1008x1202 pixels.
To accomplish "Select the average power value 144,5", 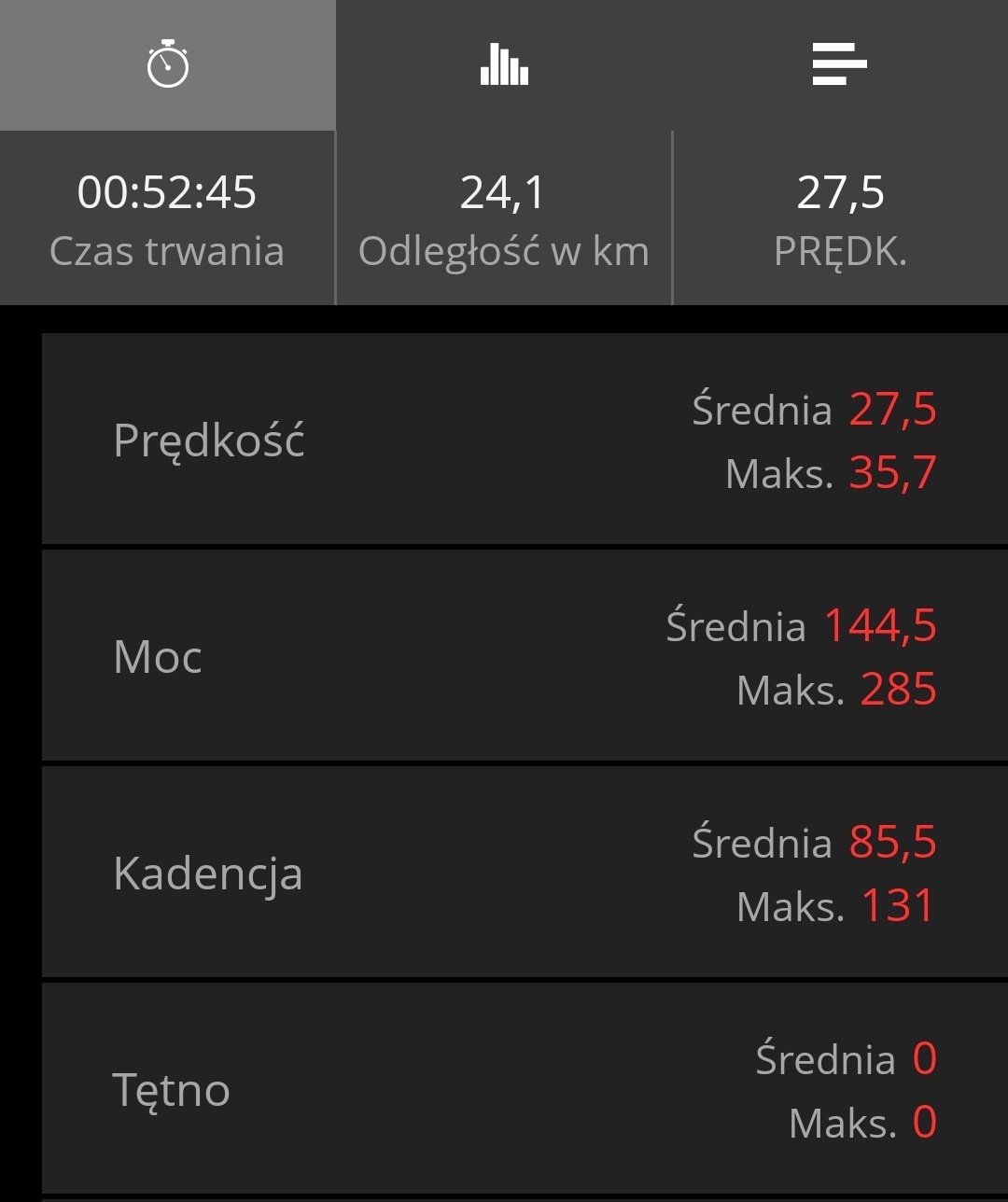I will coord(880,627).
